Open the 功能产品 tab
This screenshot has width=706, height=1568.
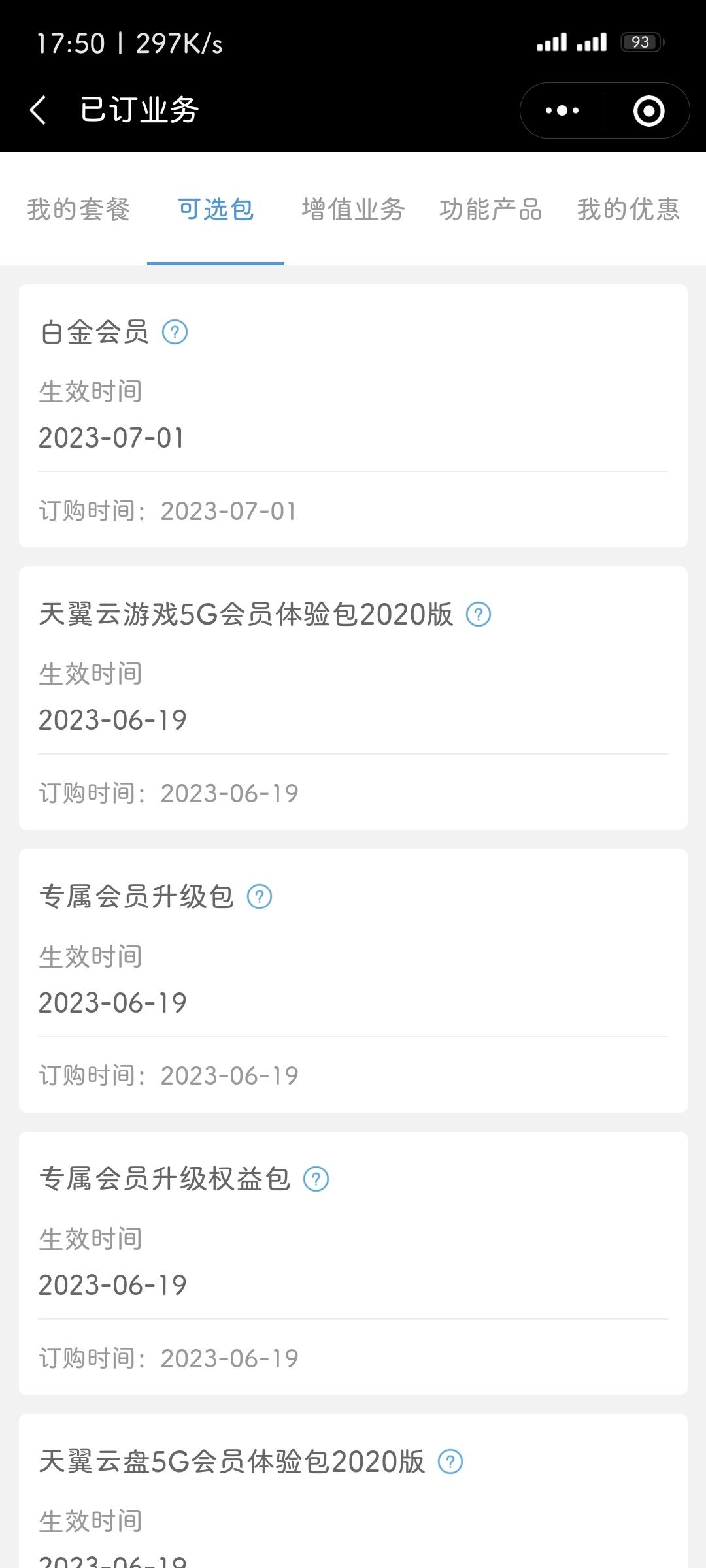tap(490, 210)
